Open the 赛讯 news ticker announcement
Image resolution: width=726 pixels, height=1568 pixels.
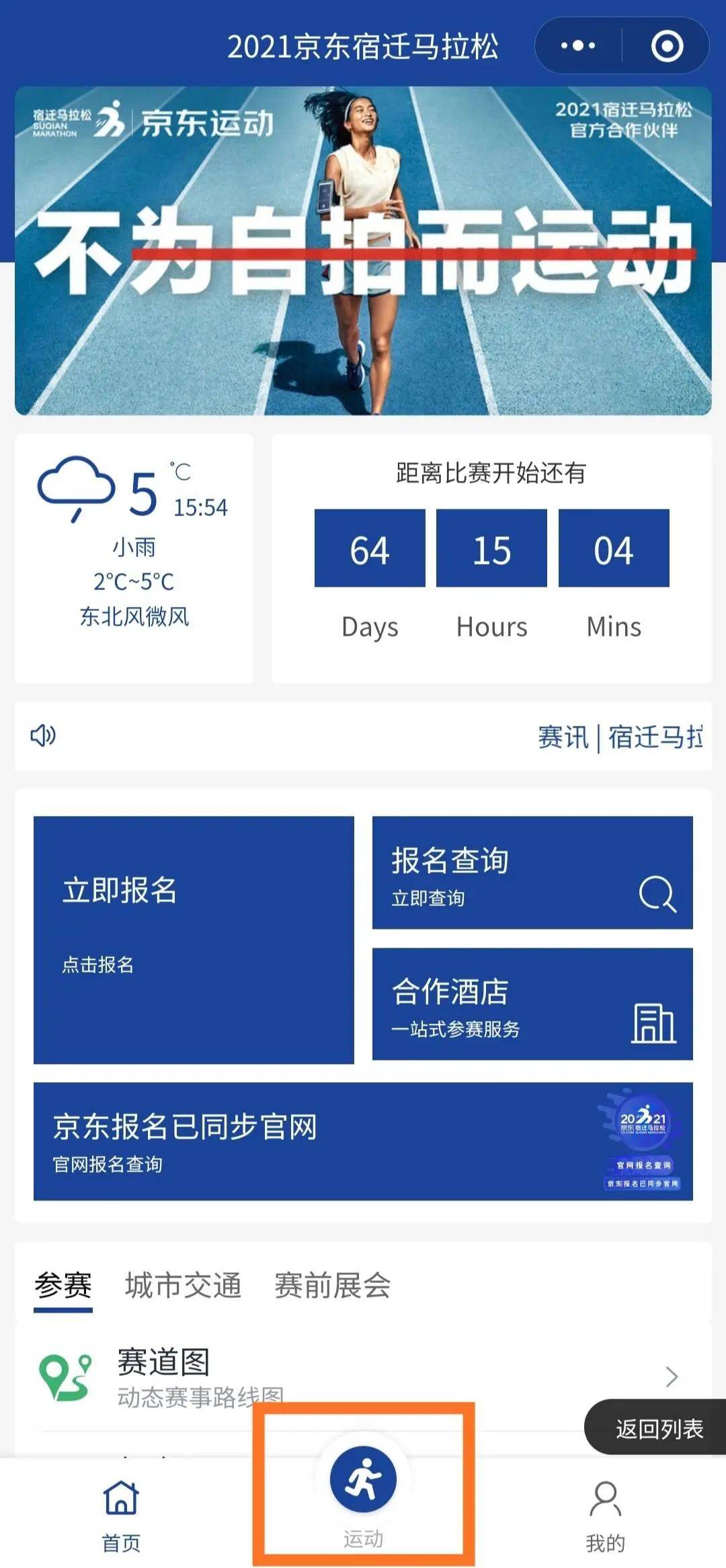point(618,737)
